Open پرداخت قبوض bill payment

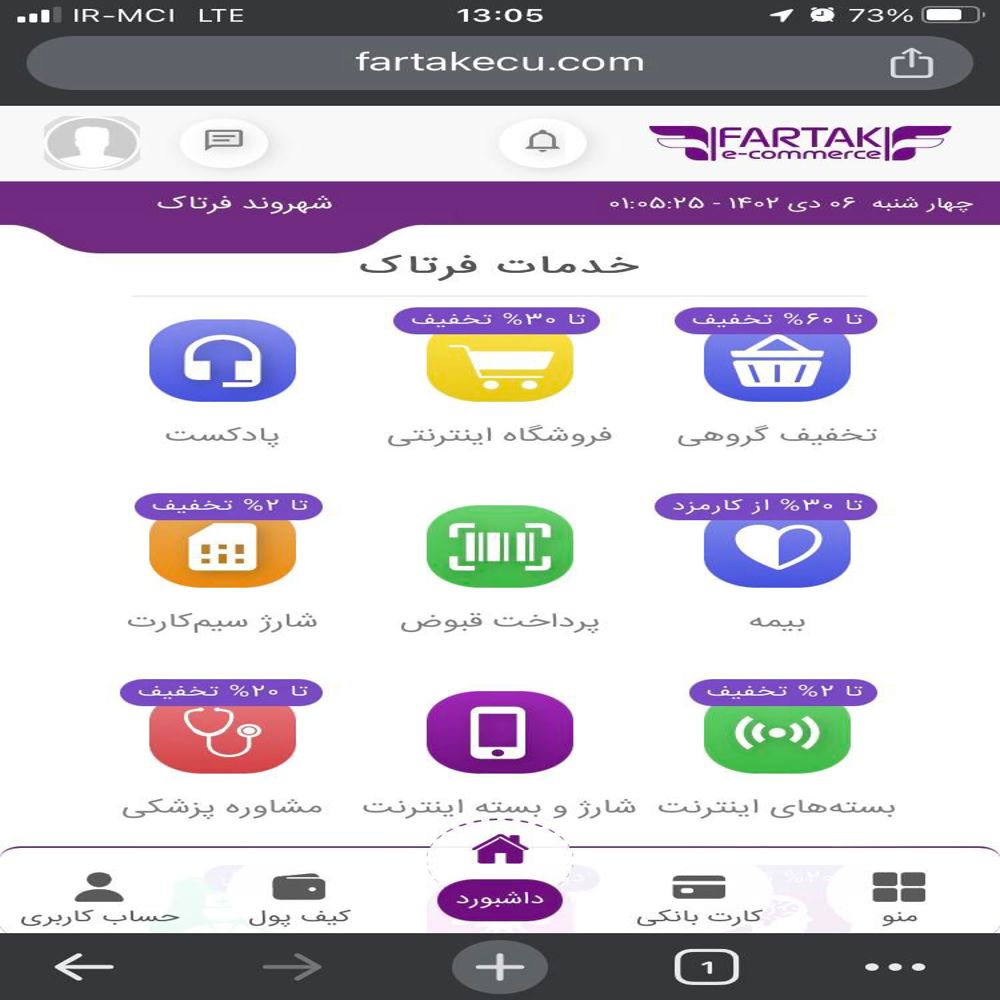tap(499, 547)
